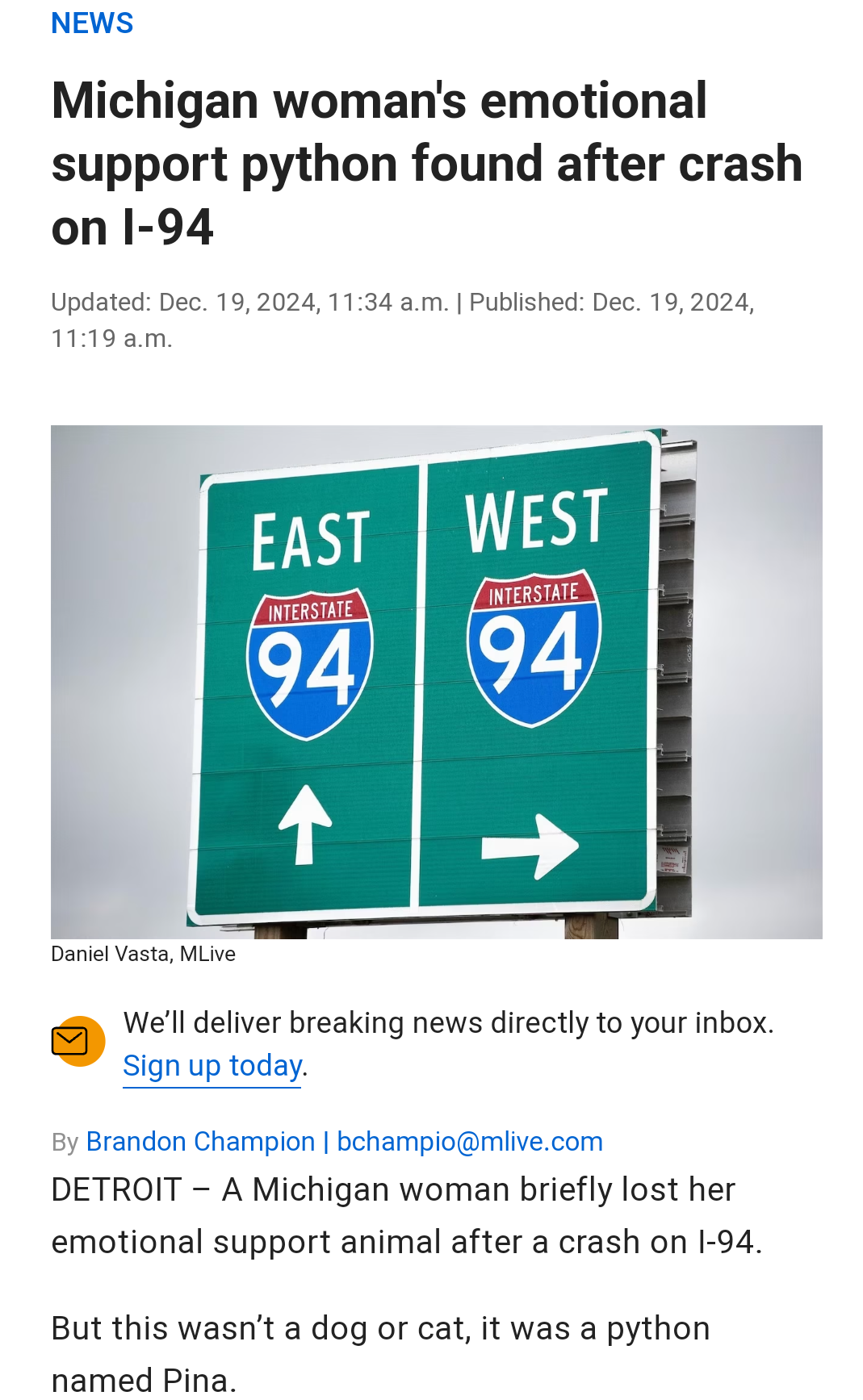Open the NEWS section link
Viewport: 863px width, 1400px height.
click(x=92, y=23)
